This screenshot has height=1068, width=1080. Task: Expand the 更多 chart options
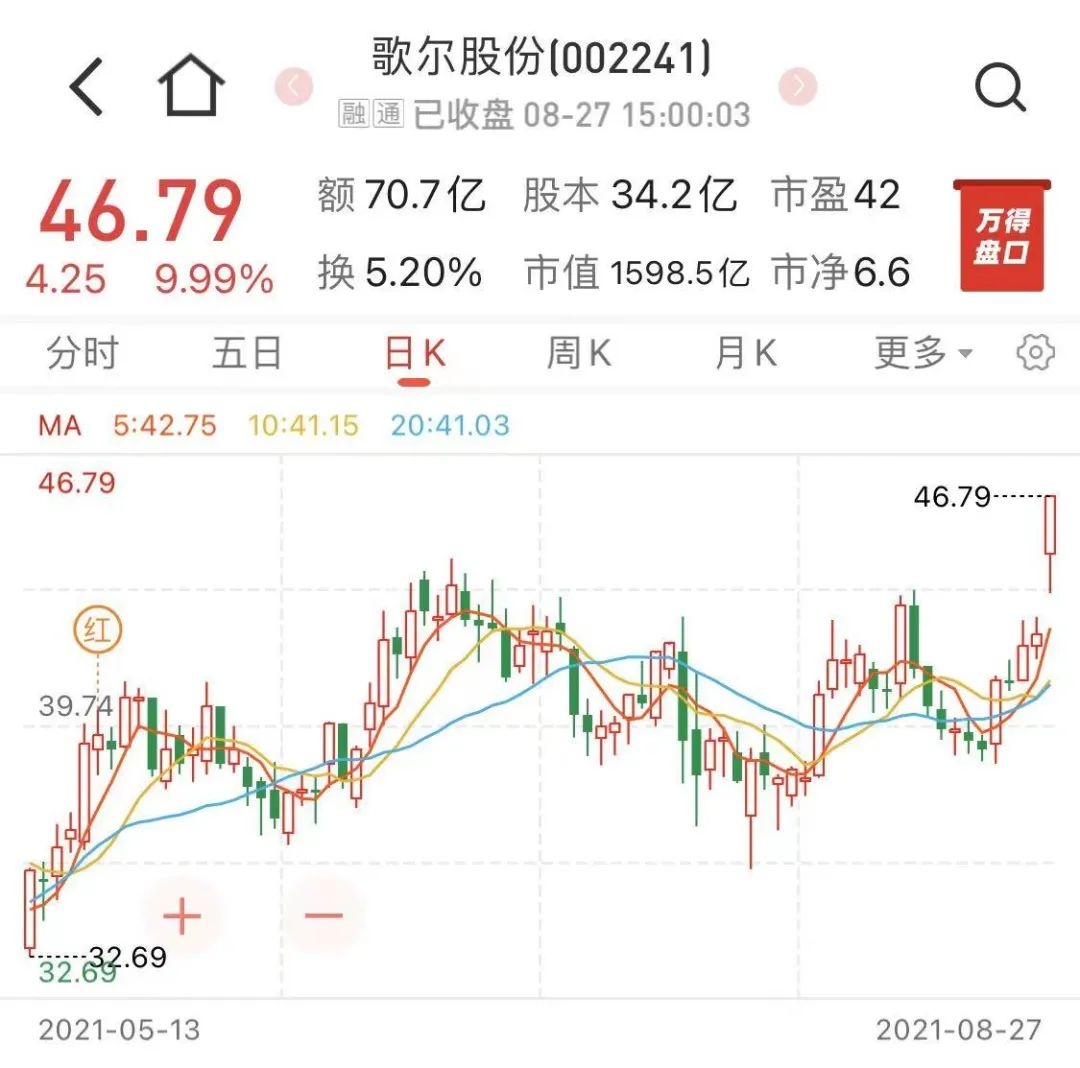click(x=922, y=353)
